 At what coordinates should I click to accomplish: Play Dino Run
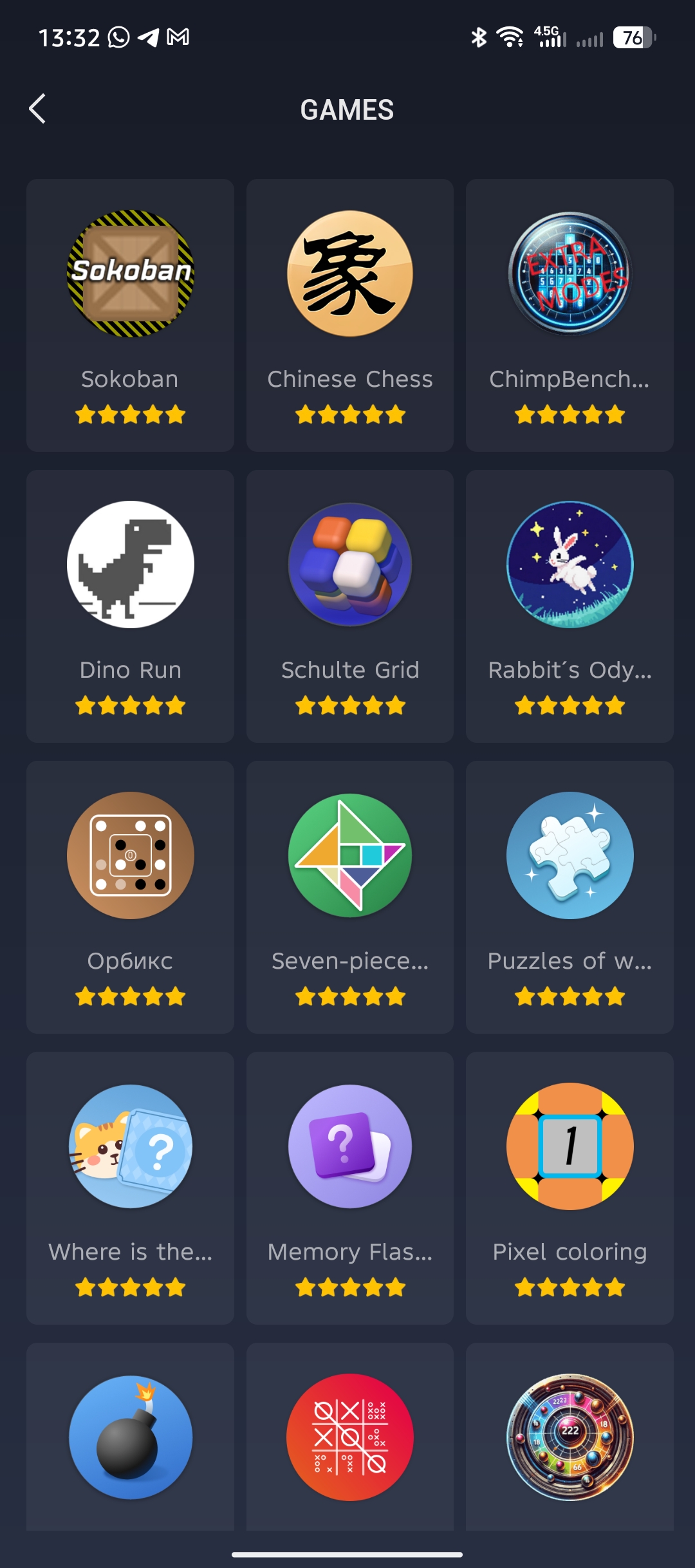[130, 606]
